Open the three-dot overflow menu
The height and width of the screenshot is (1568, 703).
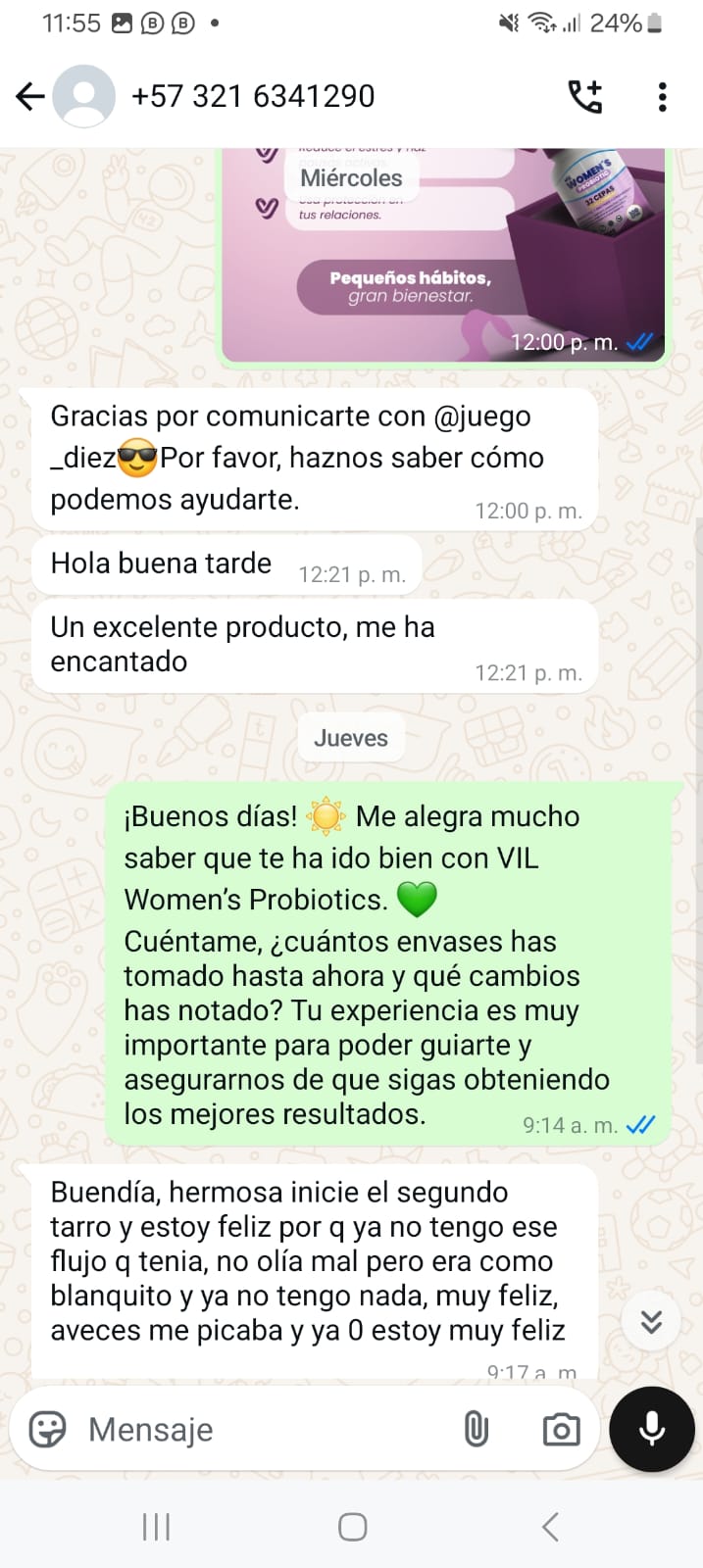[x=663, y=96]
